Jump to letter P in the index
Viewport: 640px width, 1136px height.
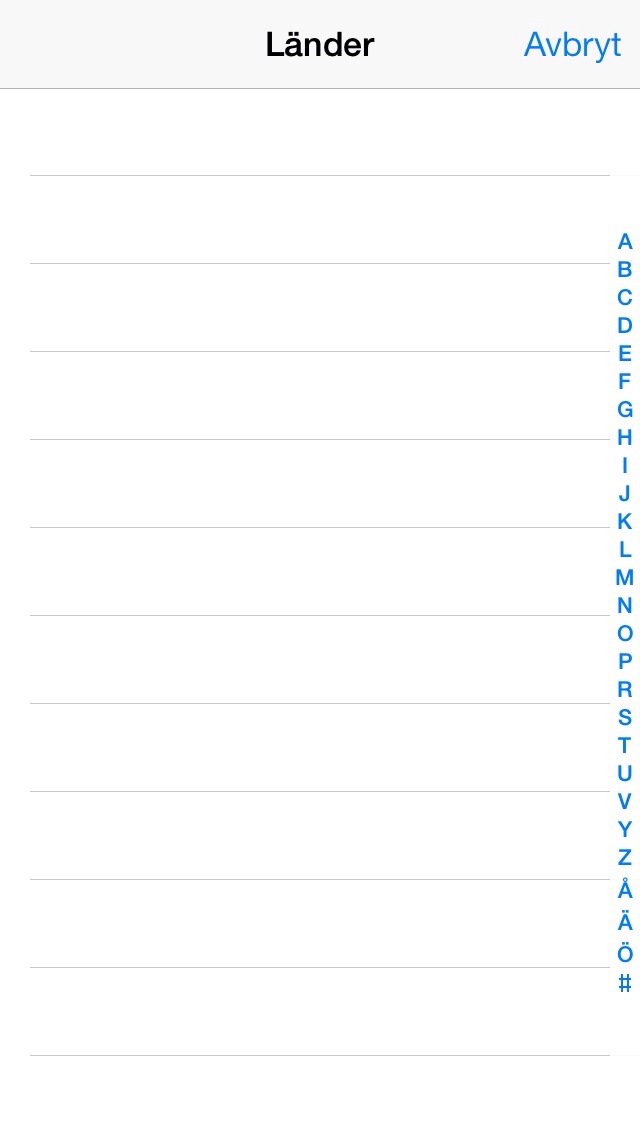point(625,661)
